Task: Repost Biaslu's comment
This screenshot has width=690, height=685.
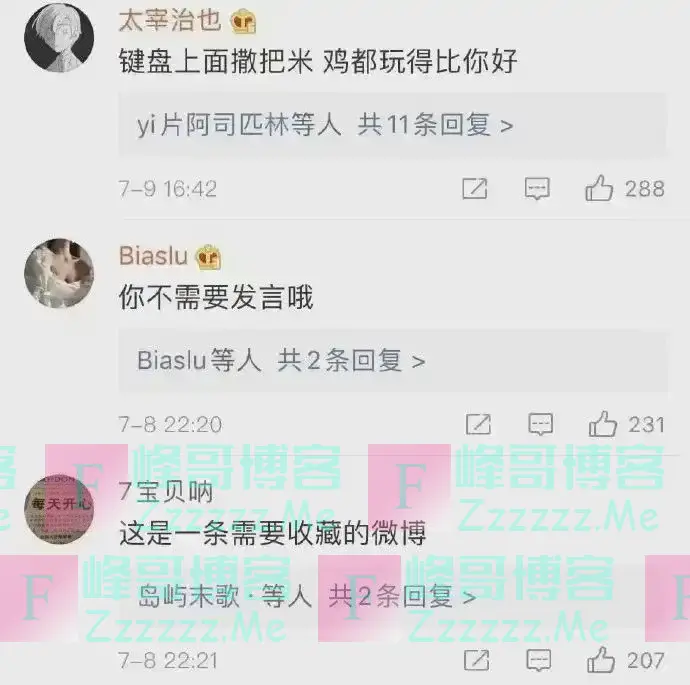Action: tap(479, 424)
